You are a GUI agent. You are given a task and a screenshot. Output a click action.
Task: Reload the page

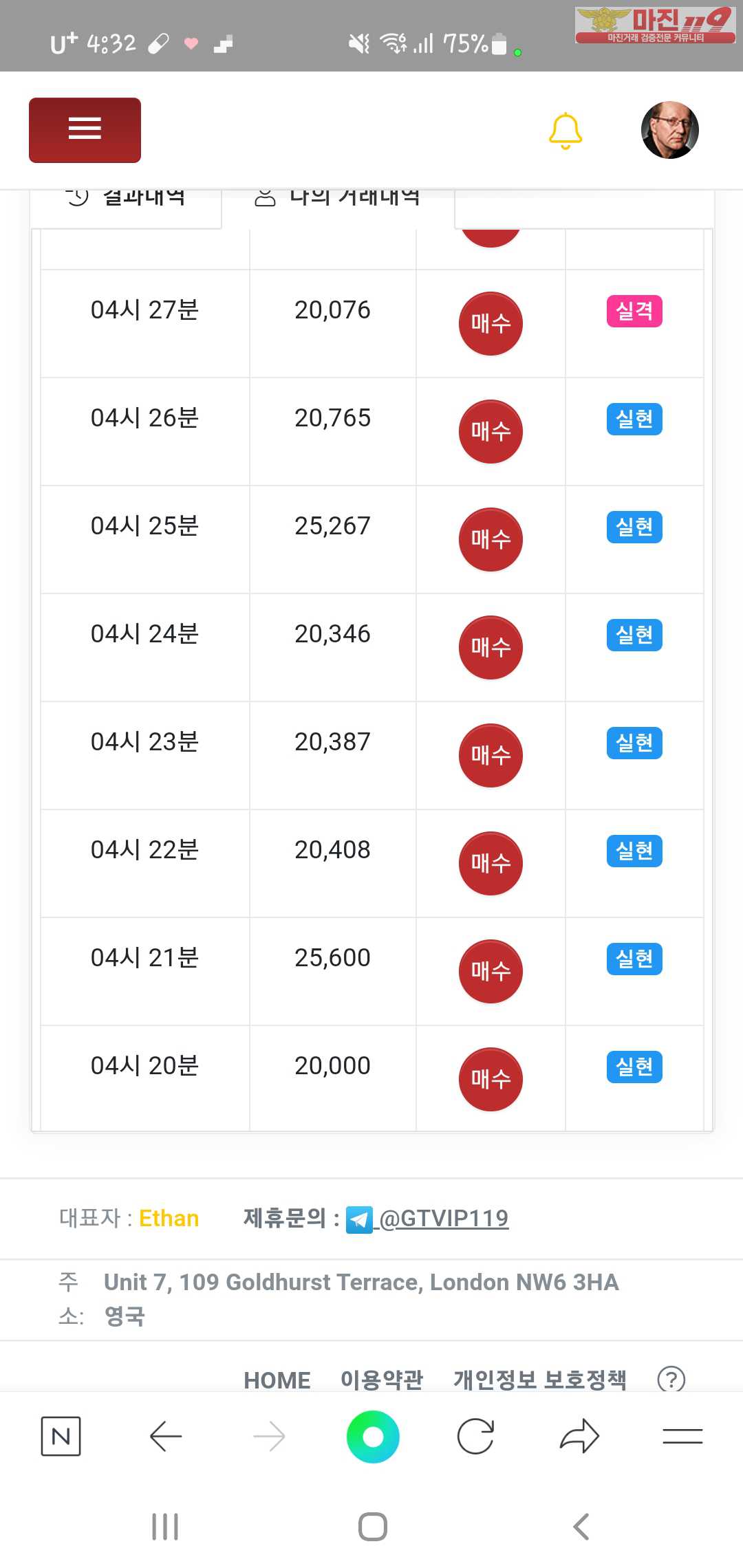pos(475,1436)
